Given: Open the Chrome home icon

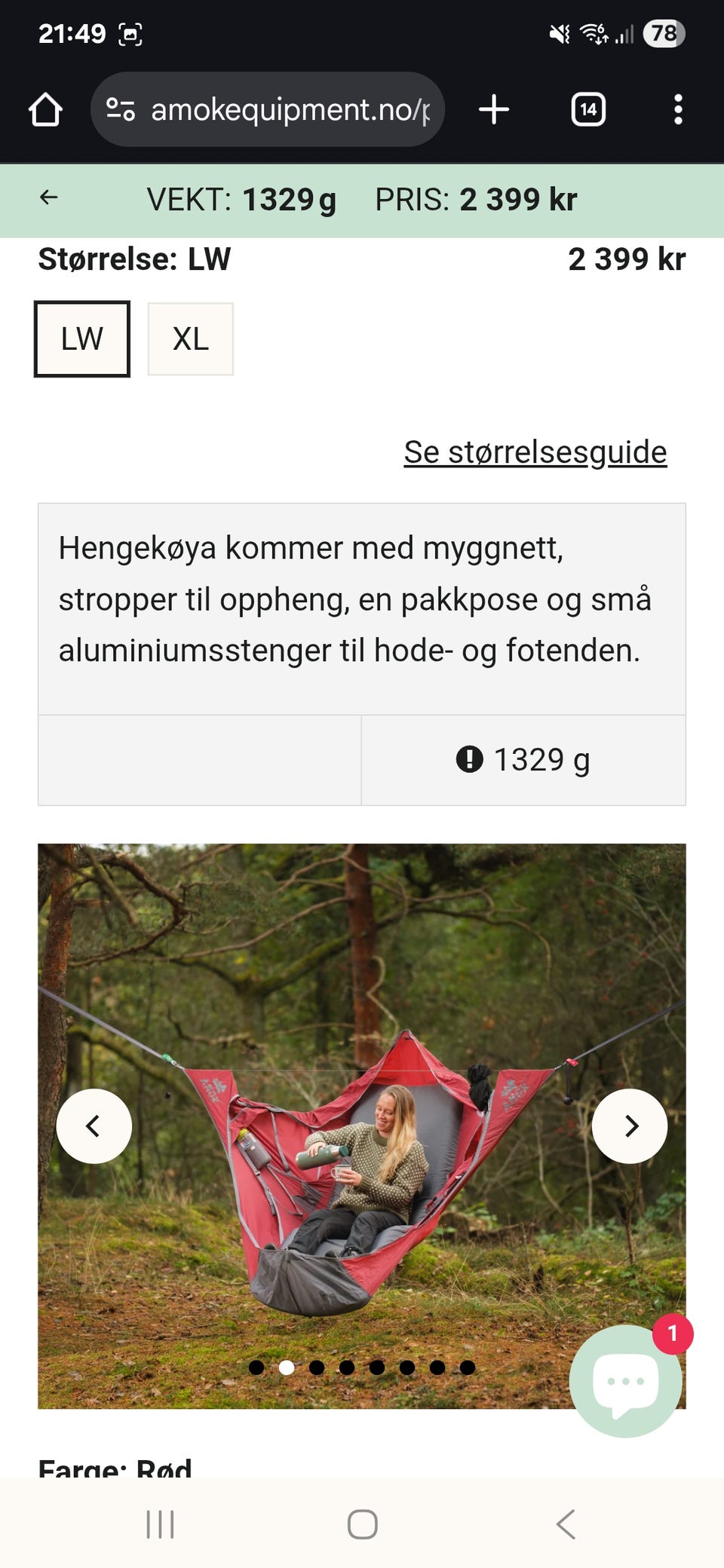Looking at the screenshot, I should tap(45, 109).
